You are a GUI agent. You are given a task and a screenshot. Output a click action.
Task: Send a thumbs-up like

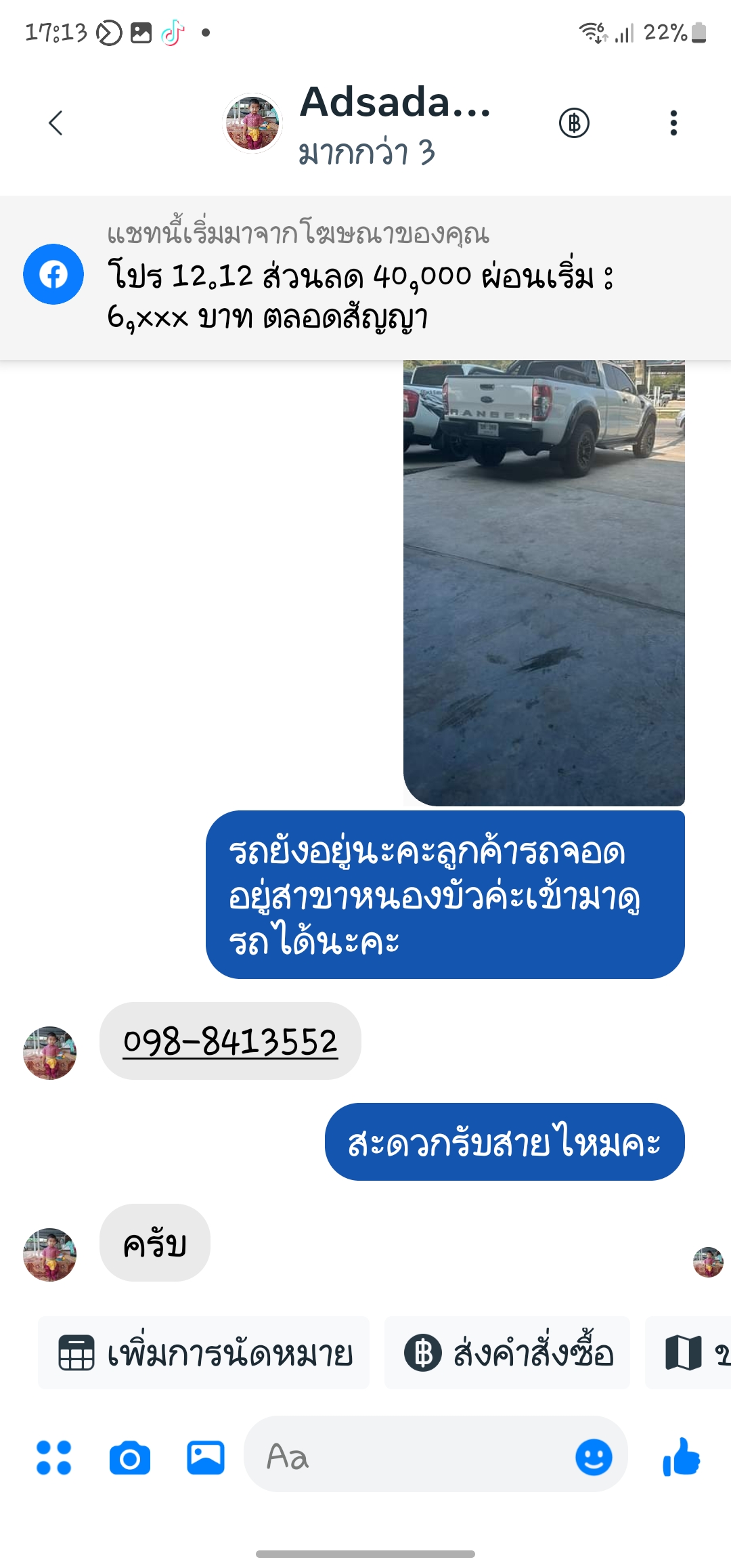[681, 1457]
